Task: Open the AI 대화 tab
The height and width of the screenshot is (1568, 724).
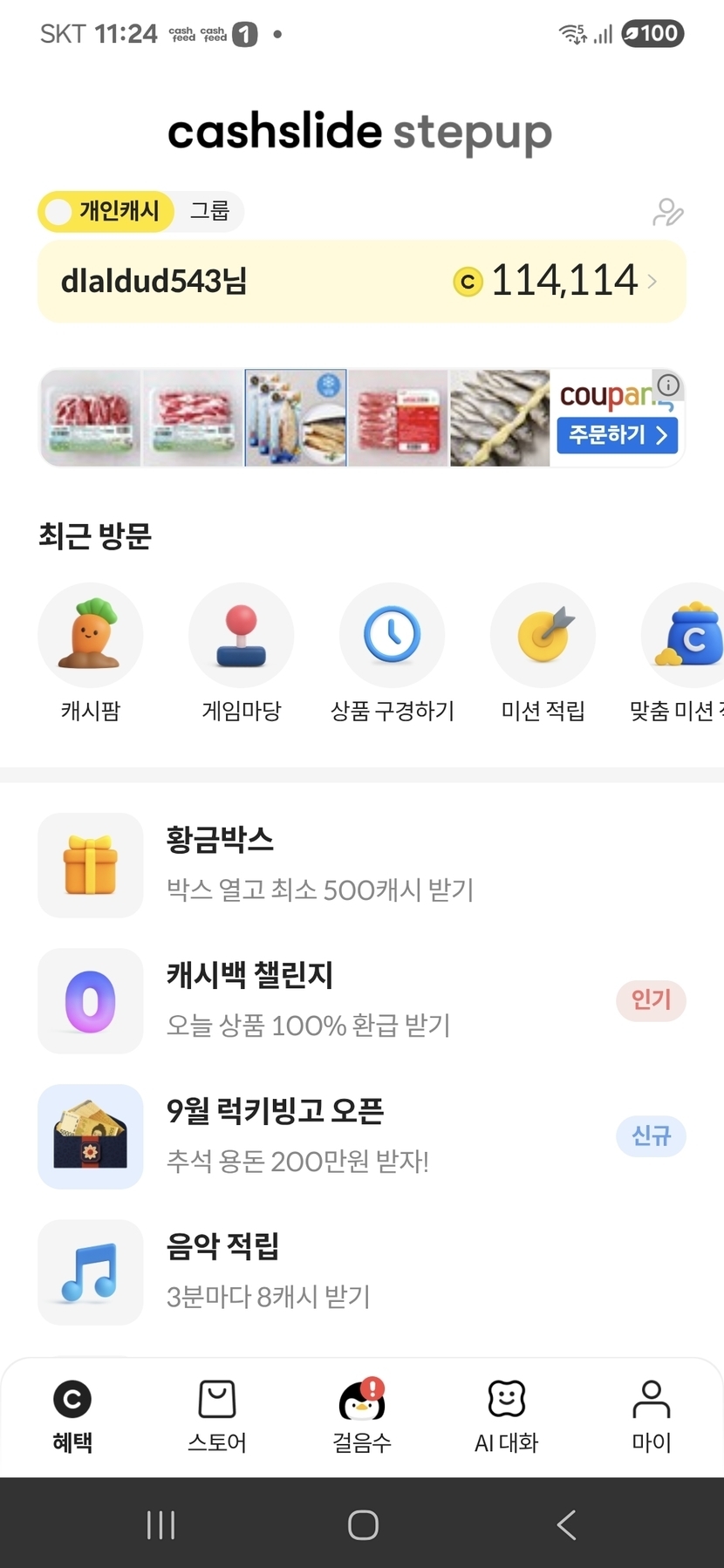Action: coord(507,1416)
